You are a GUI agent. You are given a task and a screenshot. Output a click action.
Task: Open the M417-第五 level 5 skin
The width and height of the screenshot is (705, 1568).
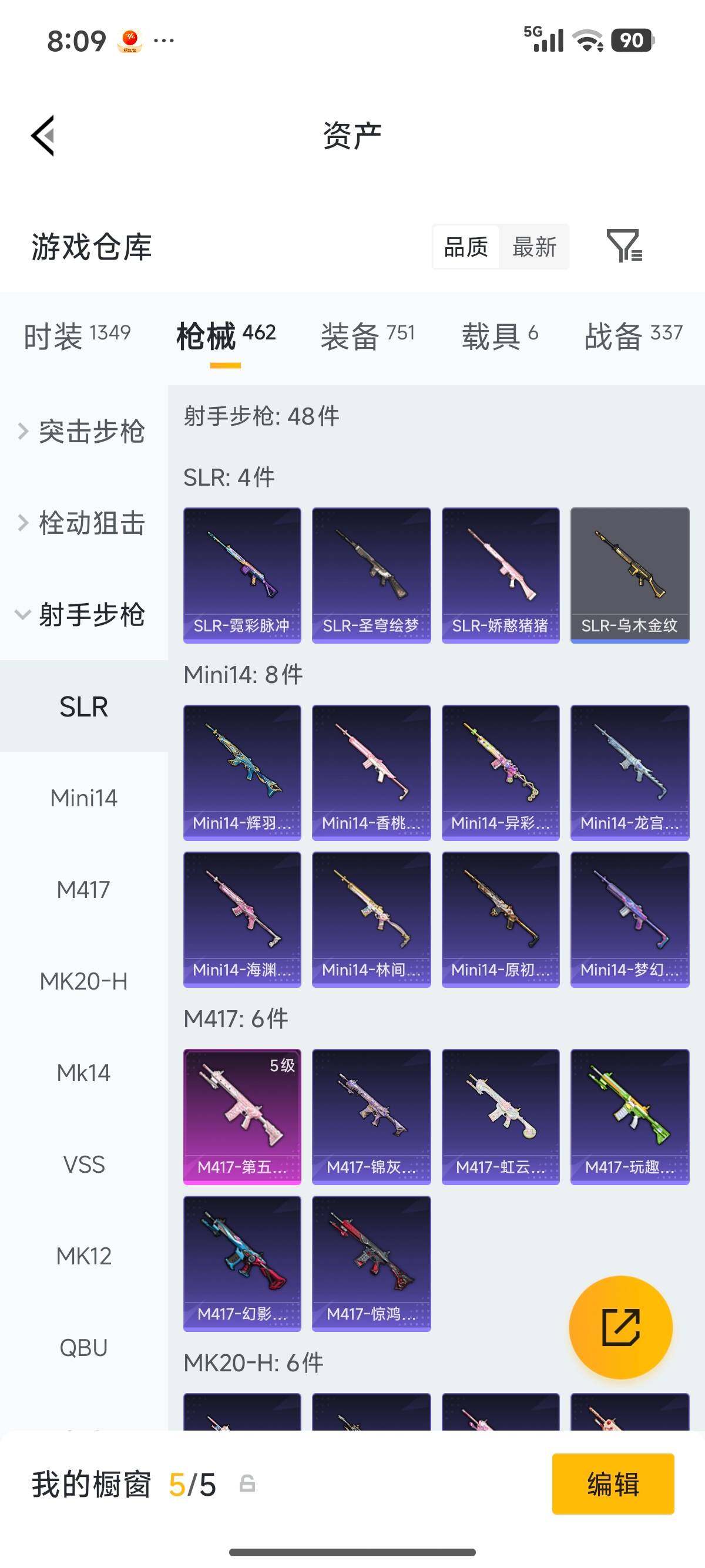(242, 1116)
